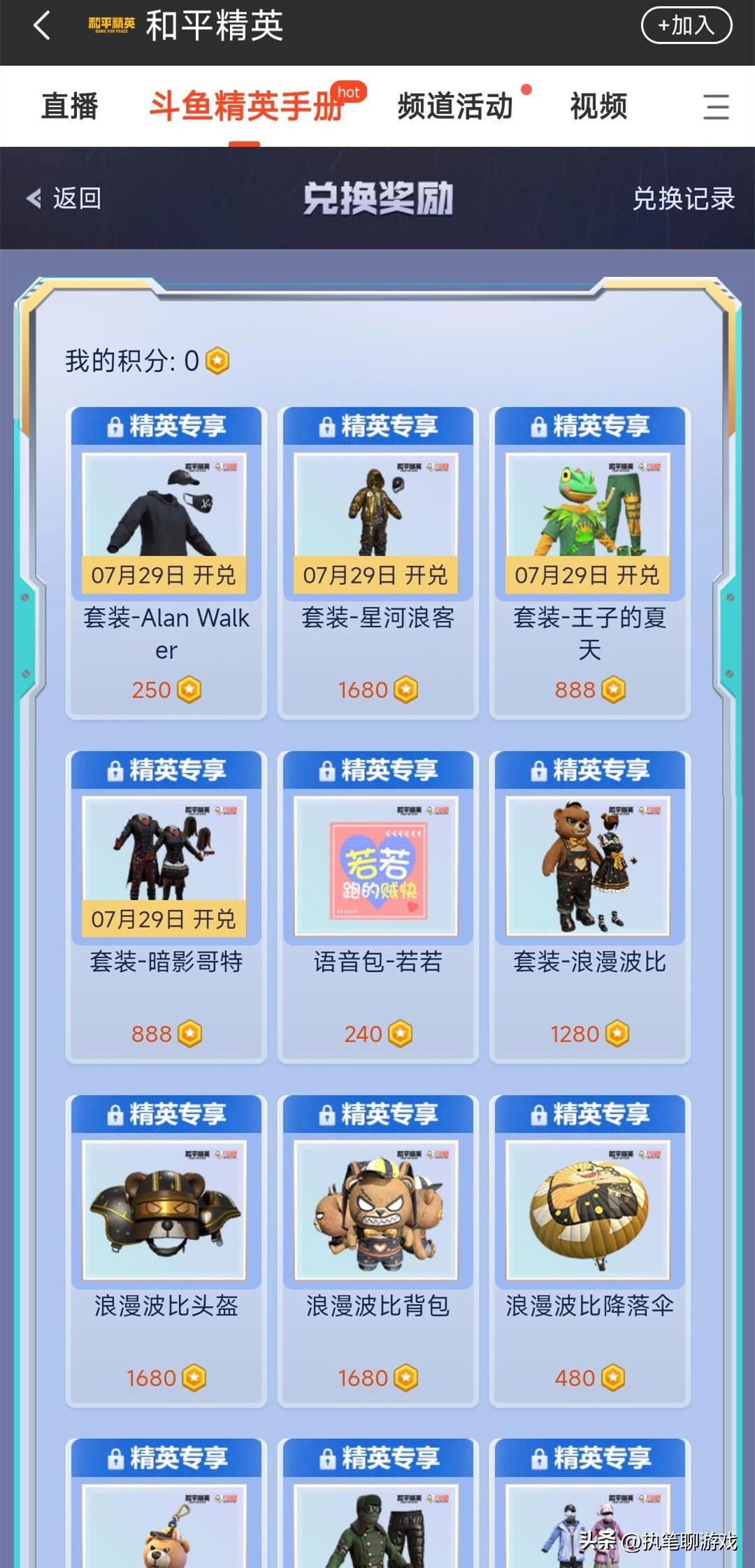Switch to the 直播 tab
Image resolution: width=755 pixels, height=1568 pixels.
pyautogui.click(x=69, y=106)
